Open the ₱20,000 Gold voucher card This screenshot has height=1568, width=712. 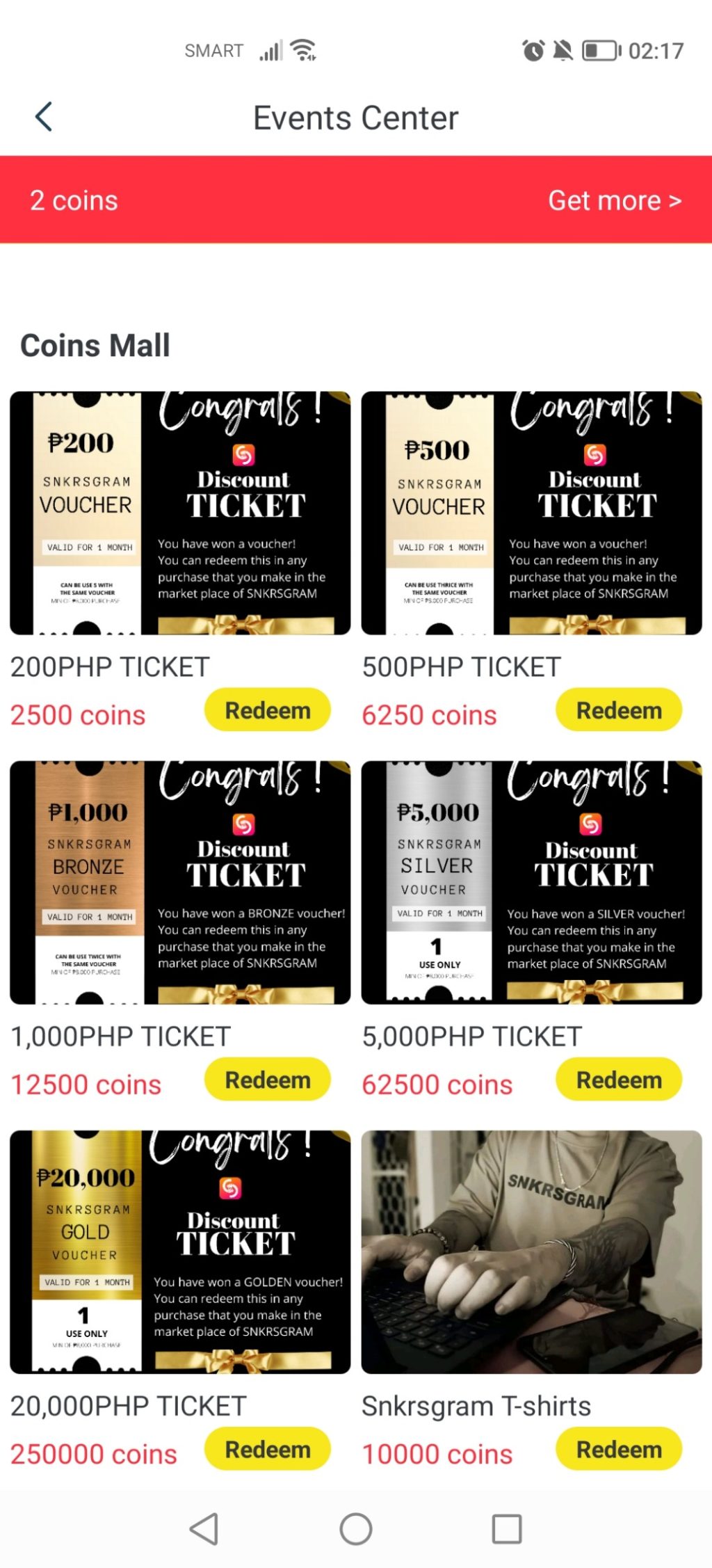tap(180, 1251)
